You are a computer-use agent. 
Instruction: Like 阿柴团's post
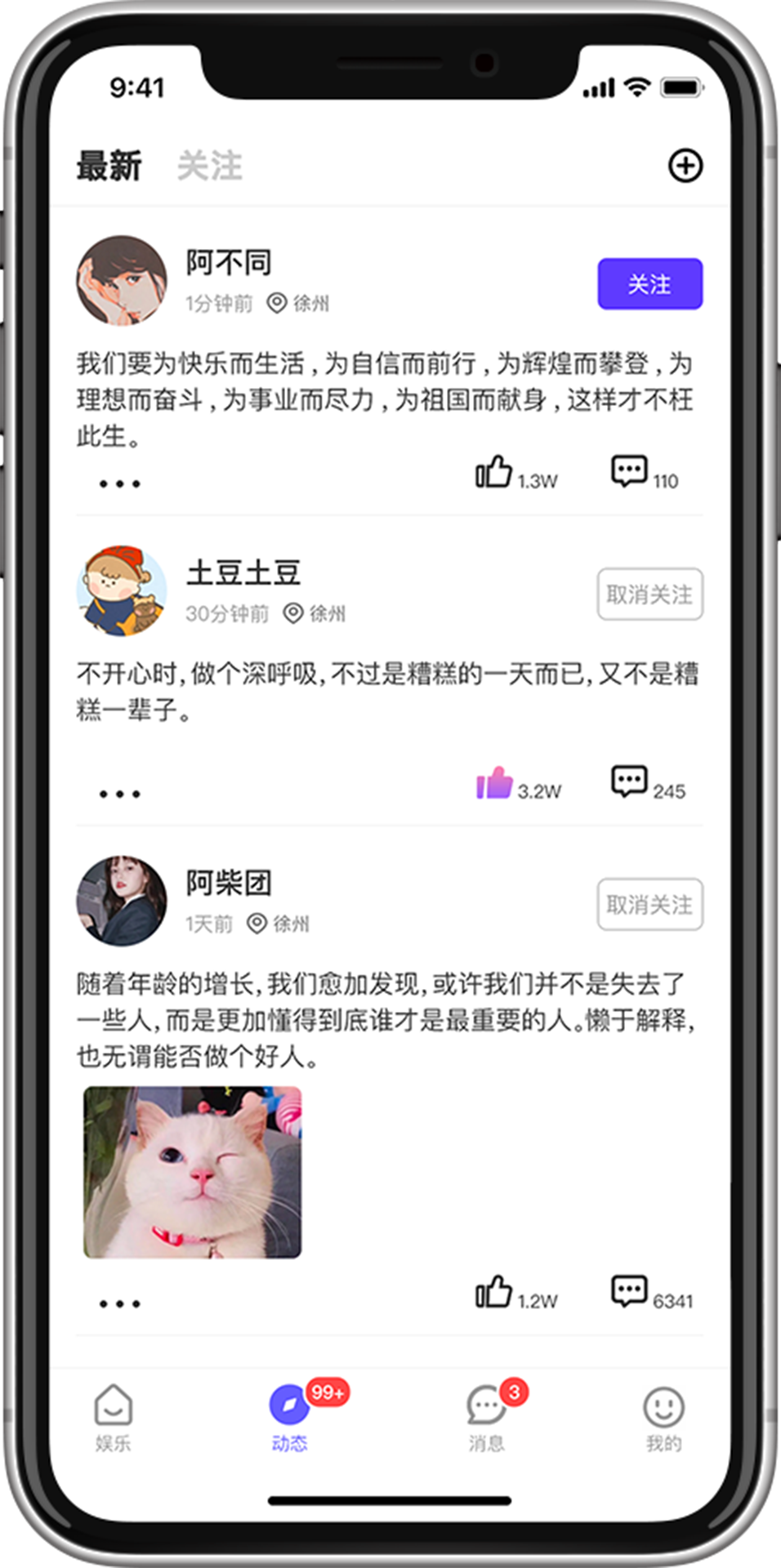pos(494,1293)
